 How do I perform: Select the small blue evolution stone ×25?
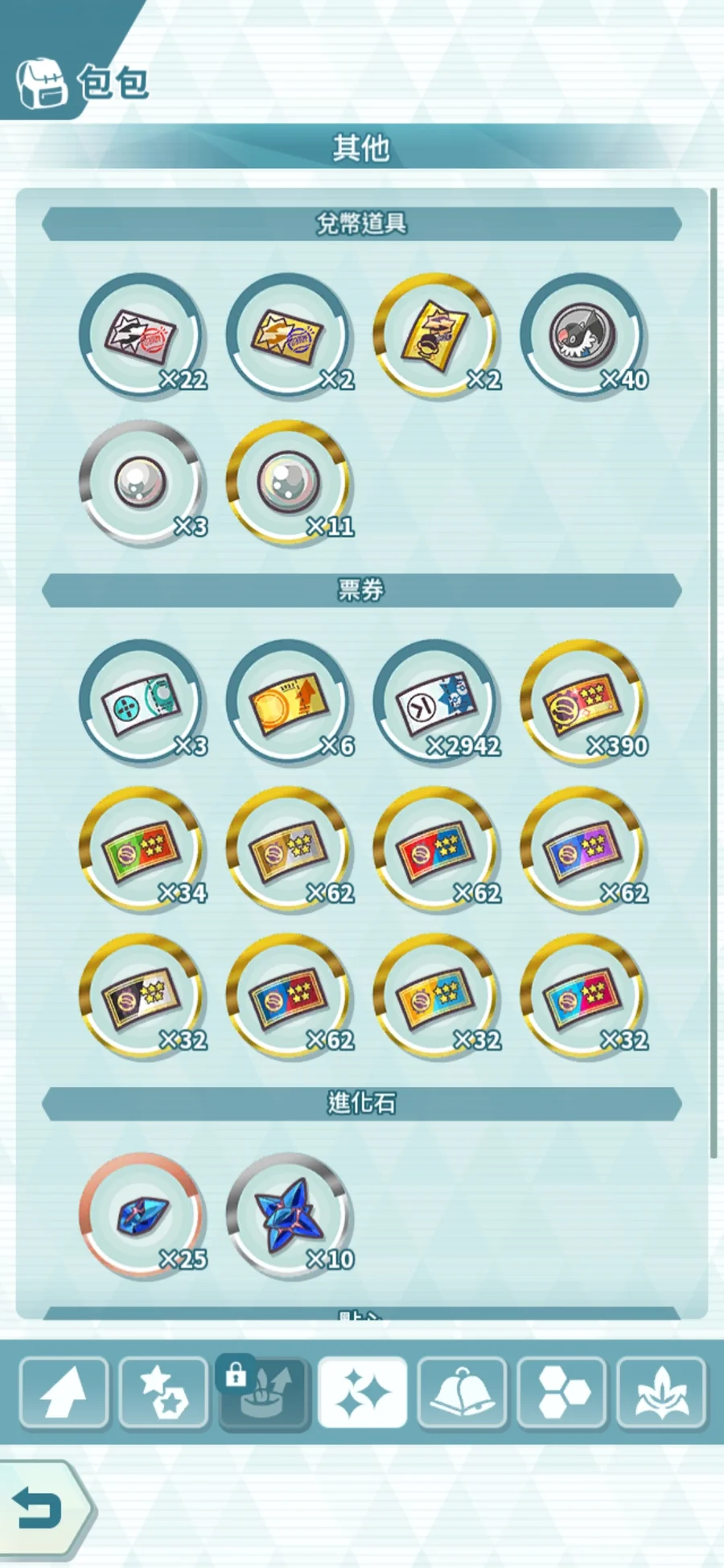pyautogui.click(x=142, y=1215)
